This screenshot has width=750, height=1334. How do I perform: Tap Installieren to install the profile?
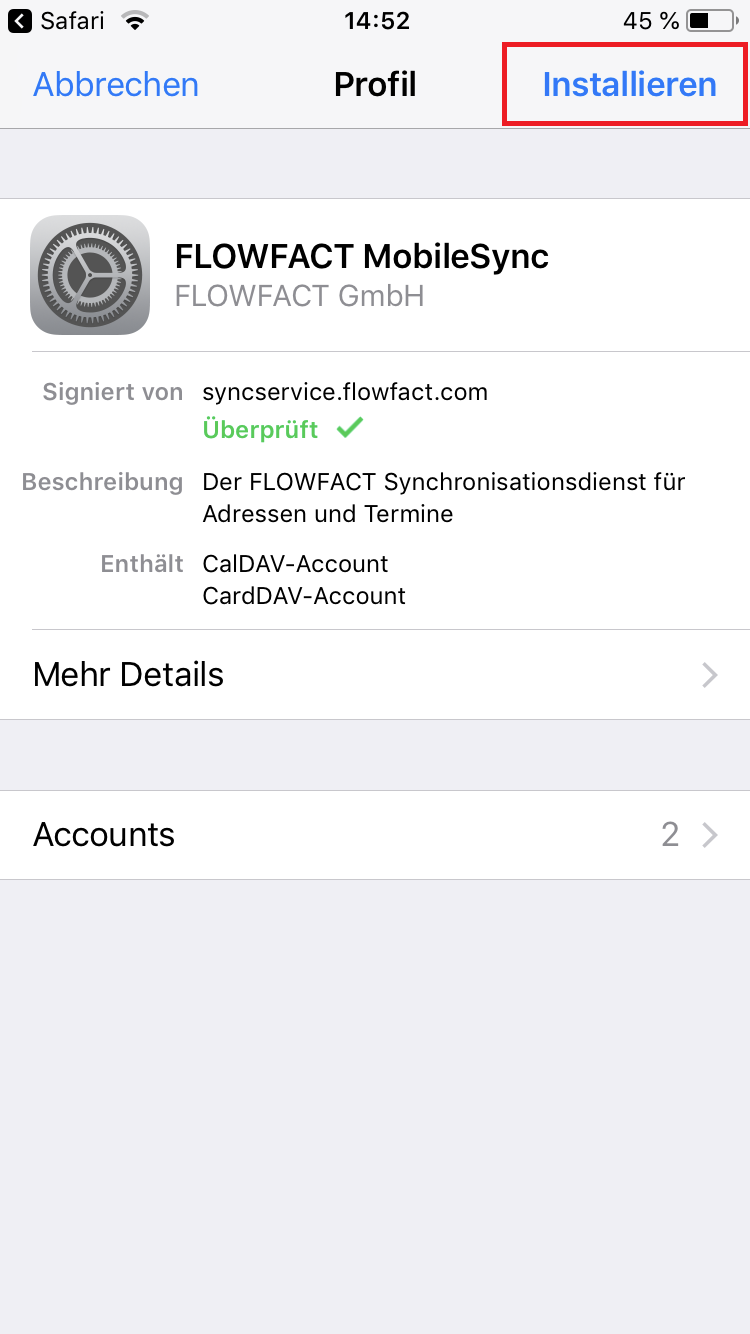pos(629,84)
